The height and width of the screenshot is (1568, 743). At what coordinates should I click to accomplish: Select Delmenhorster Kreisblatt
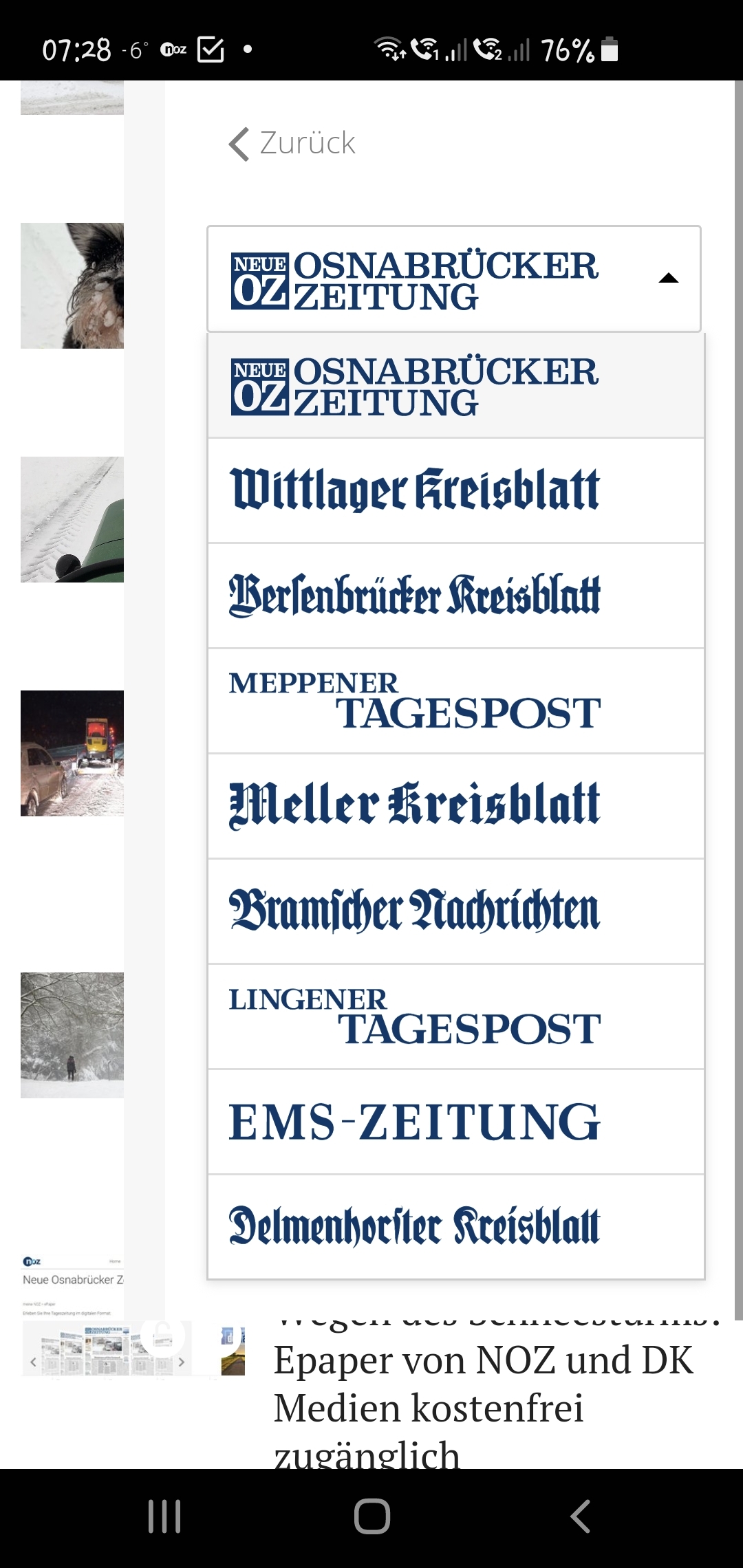456,1227
